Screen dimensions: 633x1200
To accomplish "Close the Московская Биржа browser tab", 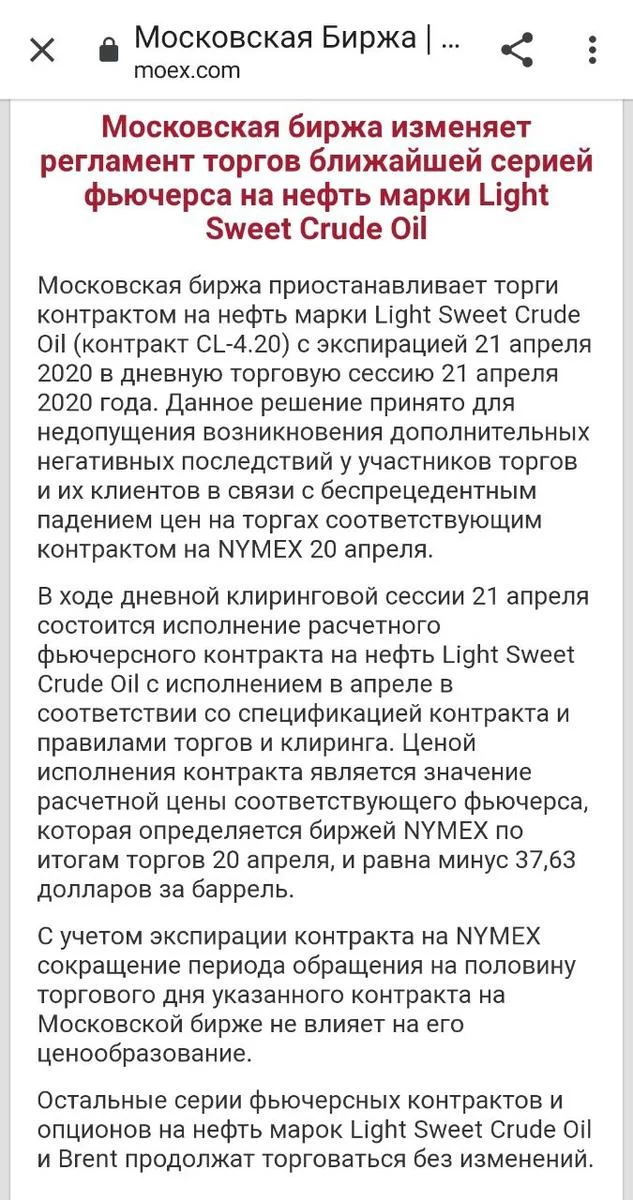I will (x=42, y=50).
